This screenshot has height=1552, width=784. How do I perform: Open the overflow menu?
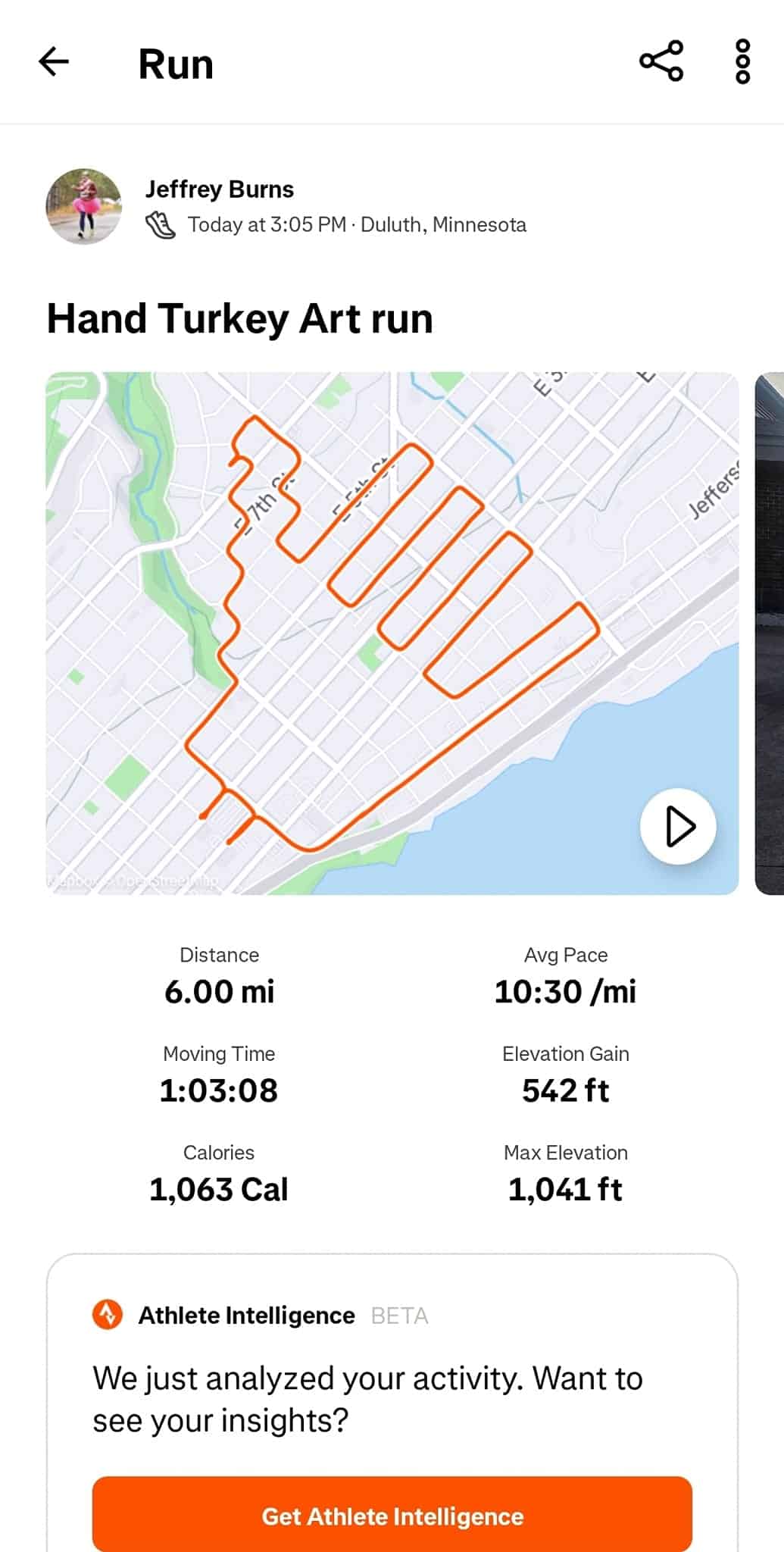pyautogui.click(x=742, y=61)
